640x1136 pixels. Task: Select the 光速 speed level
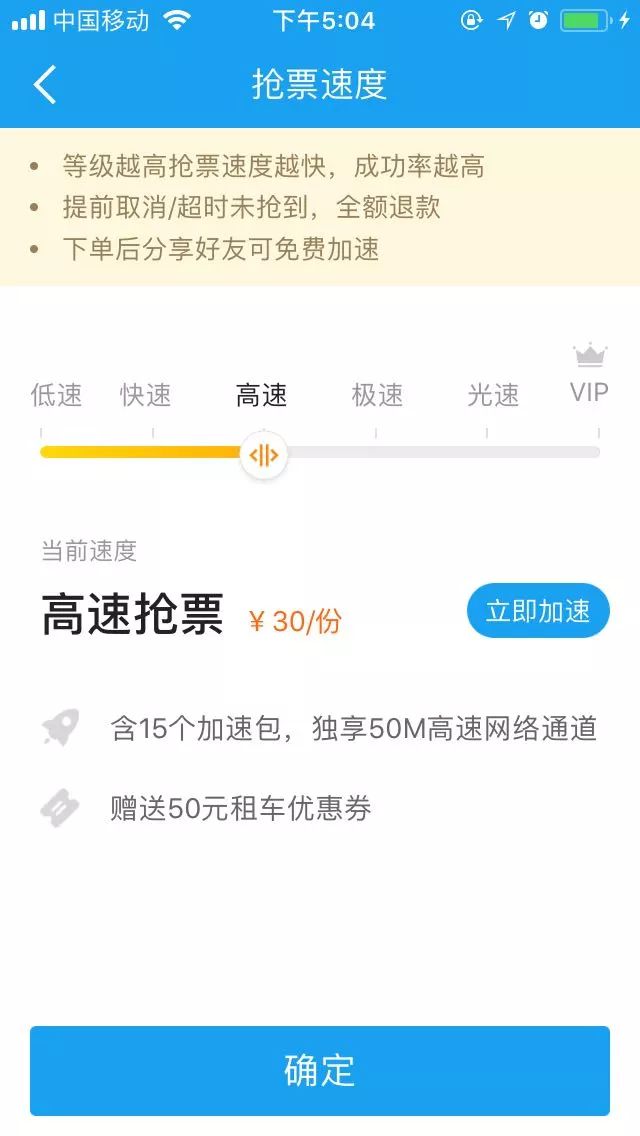point(493,396)
